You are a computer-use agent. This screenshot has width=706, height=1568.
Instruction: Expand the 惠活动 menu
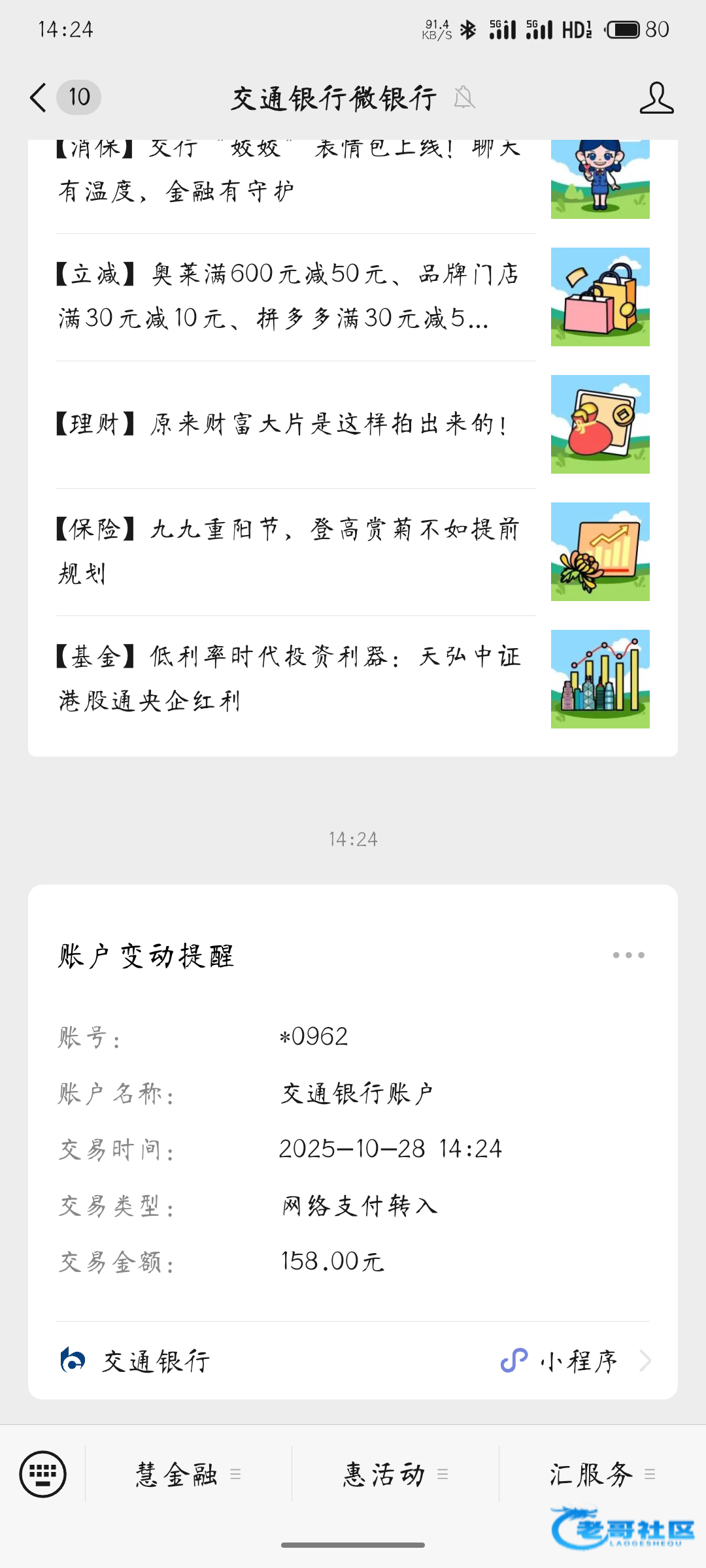(x=395, y=1475)
